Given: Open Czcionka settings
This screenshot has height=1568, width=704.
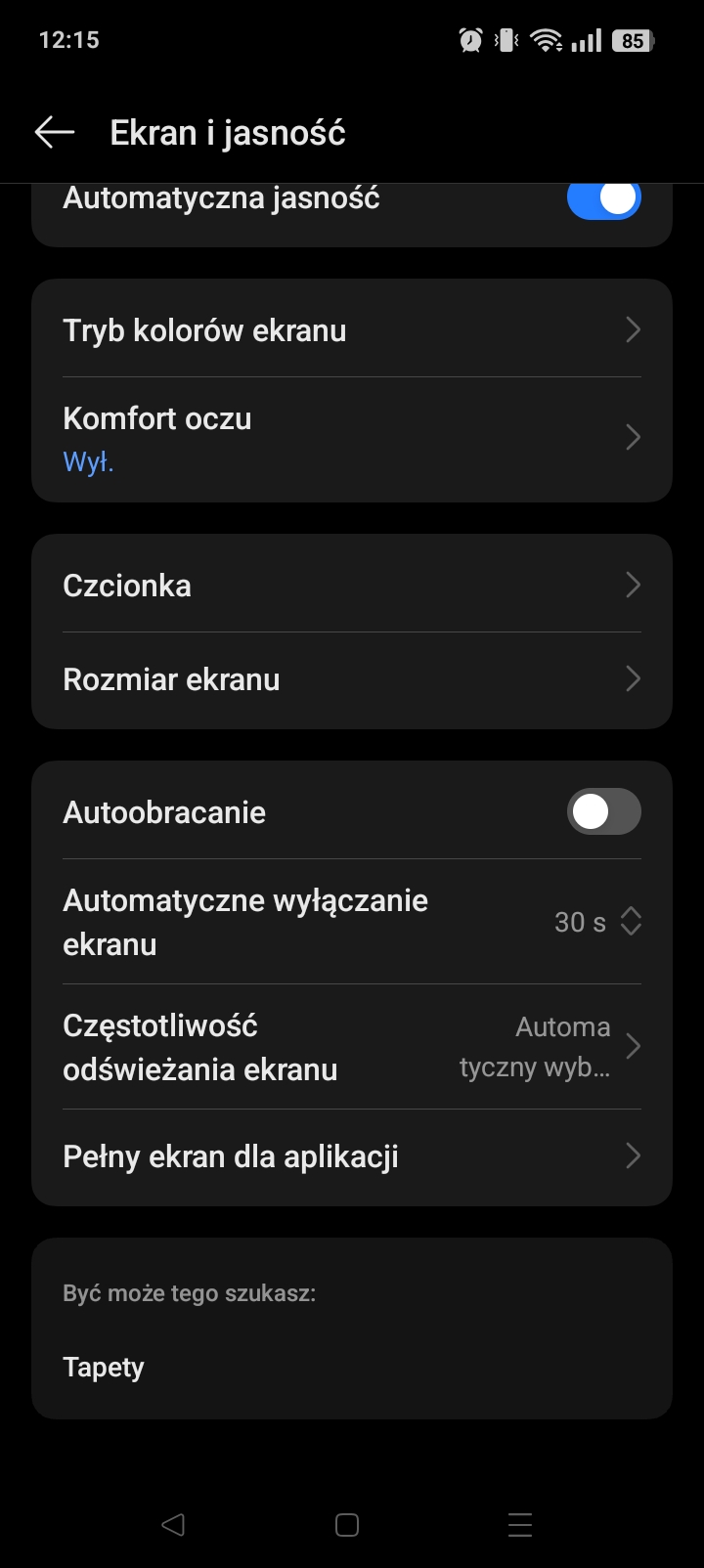Looking at the screenshot, I should pos(352,586).
